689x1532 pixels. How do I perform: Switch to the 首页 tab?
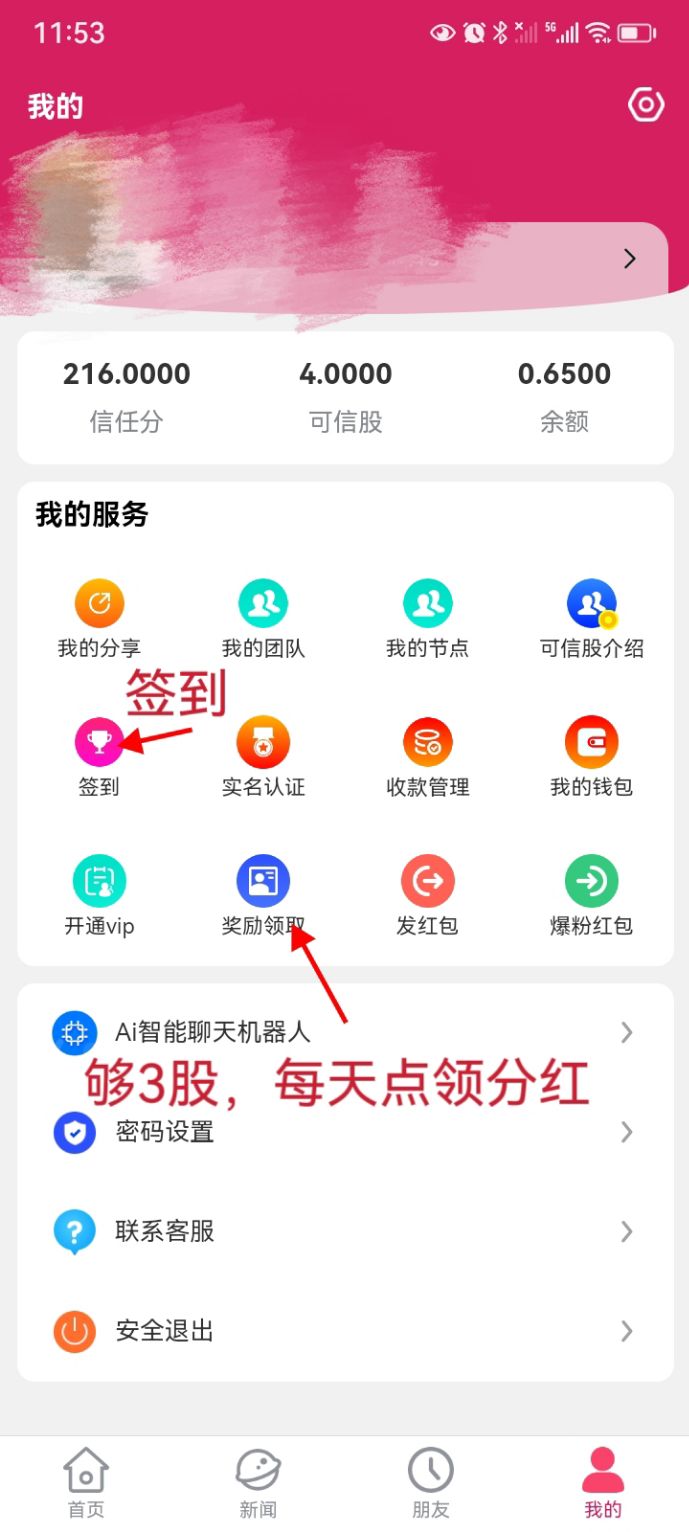pos(86,1483)
